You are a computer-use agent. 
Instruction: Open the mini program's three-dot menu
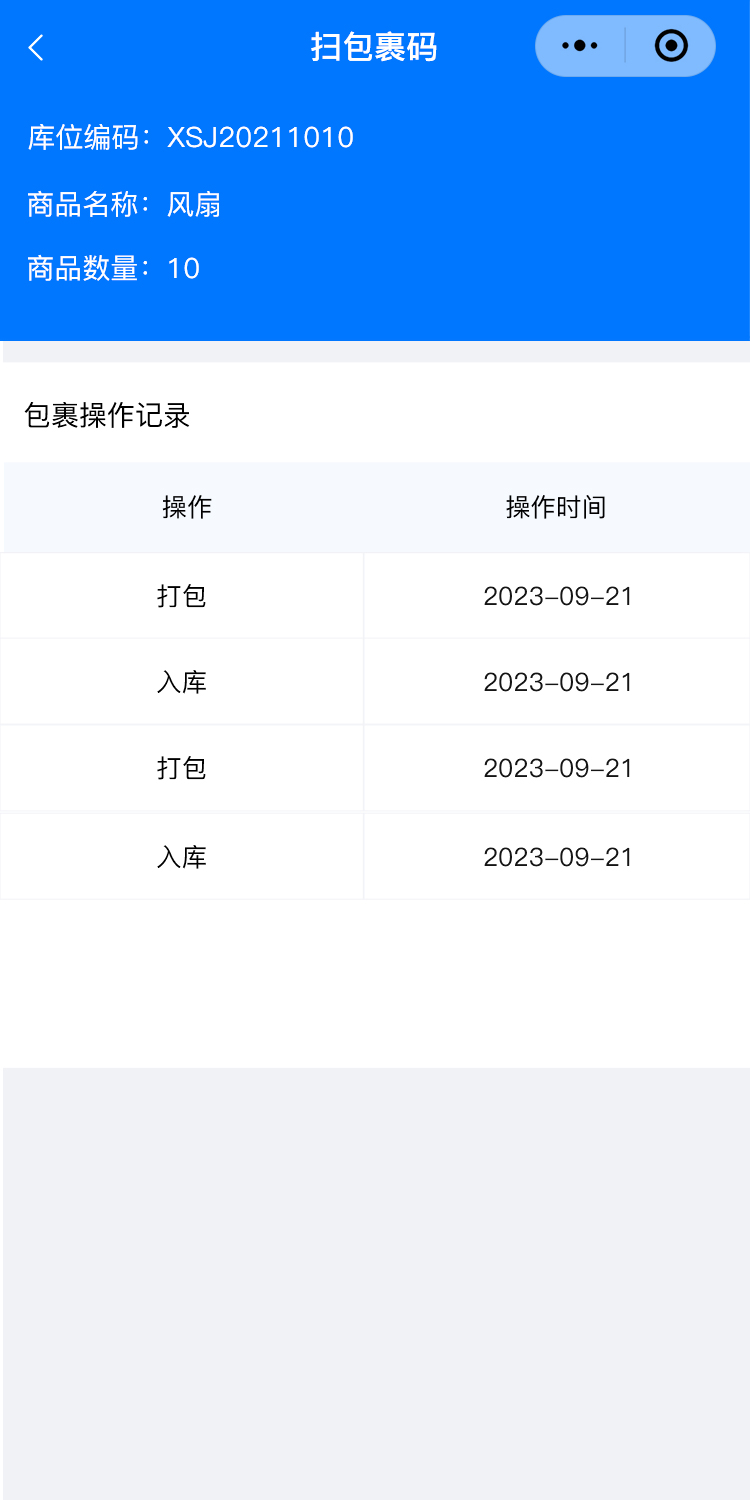point(580,46)
